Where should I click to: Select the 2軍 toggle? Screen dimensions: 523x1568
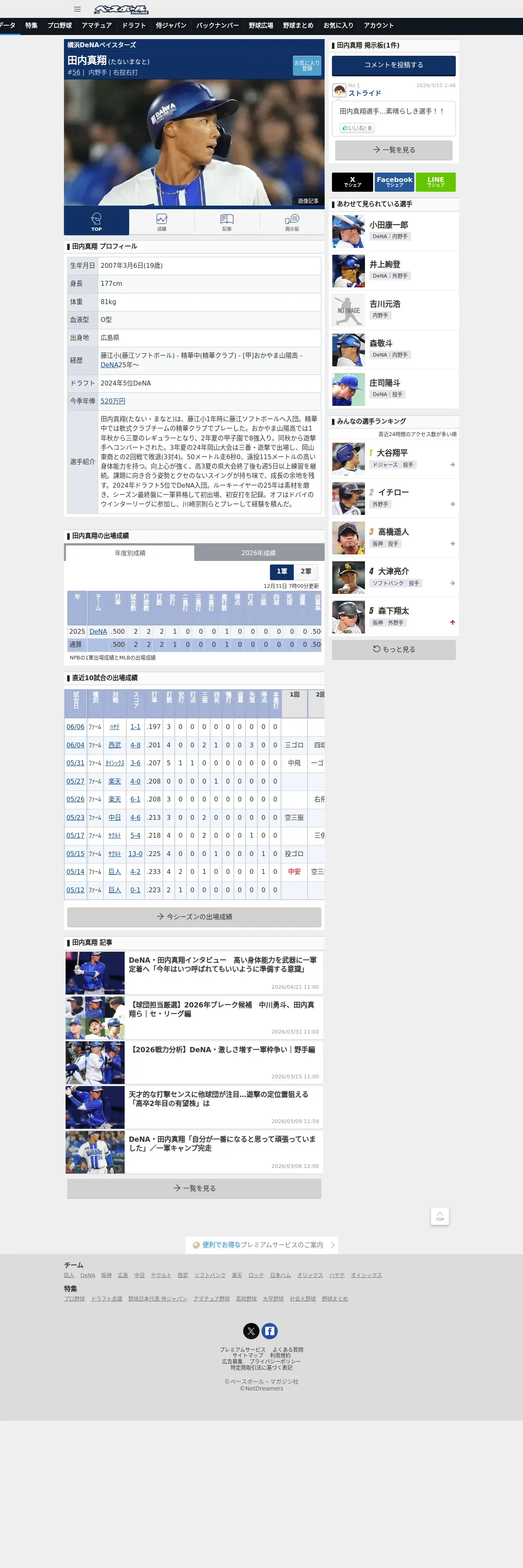[x=305, y=572]
